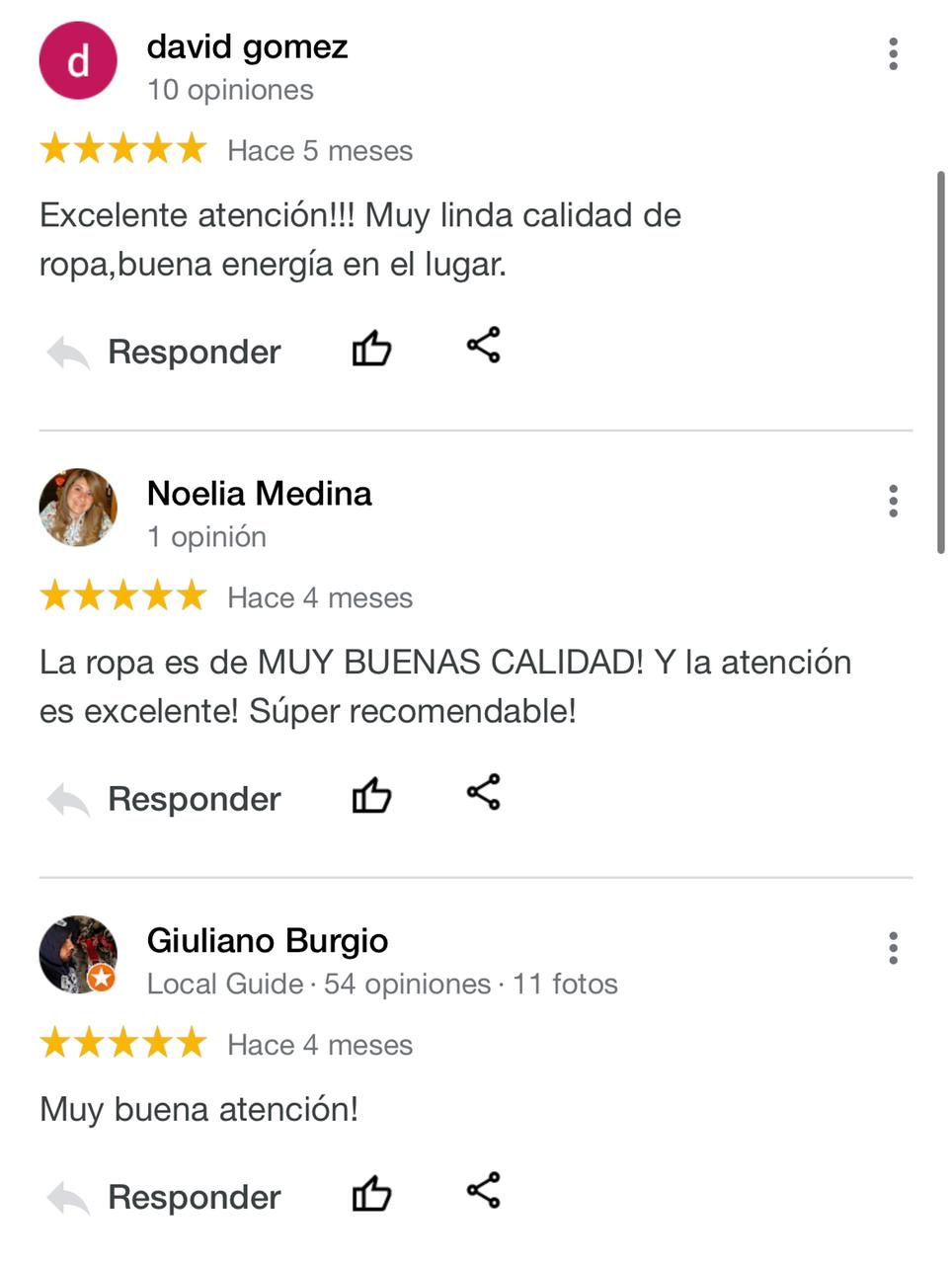Share Noelia Medina's review
952x1264 pixels.
pyautogui.click(x=484, y=792)
